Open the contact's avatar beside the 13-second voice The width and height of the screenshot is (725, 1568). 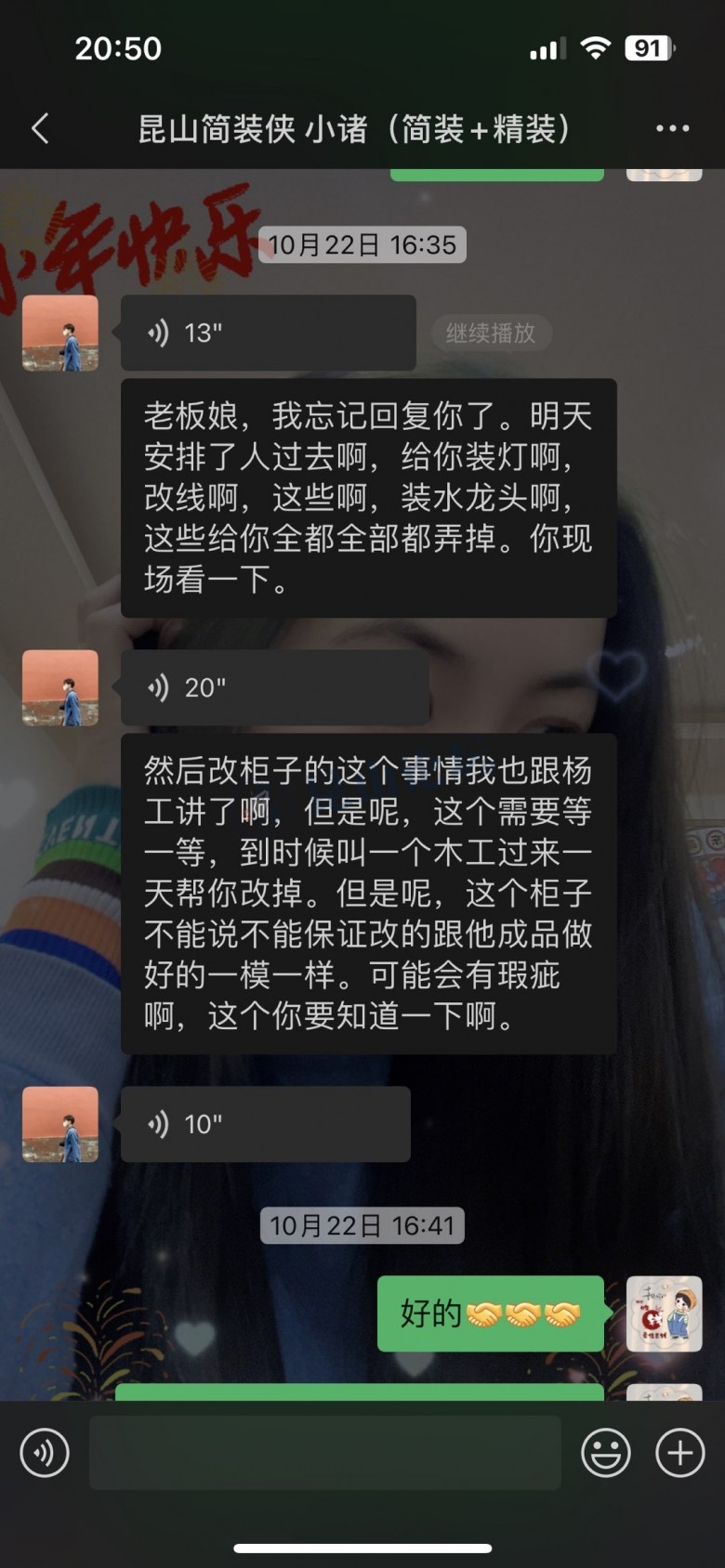pyautogui.click(x=60, y=333)
